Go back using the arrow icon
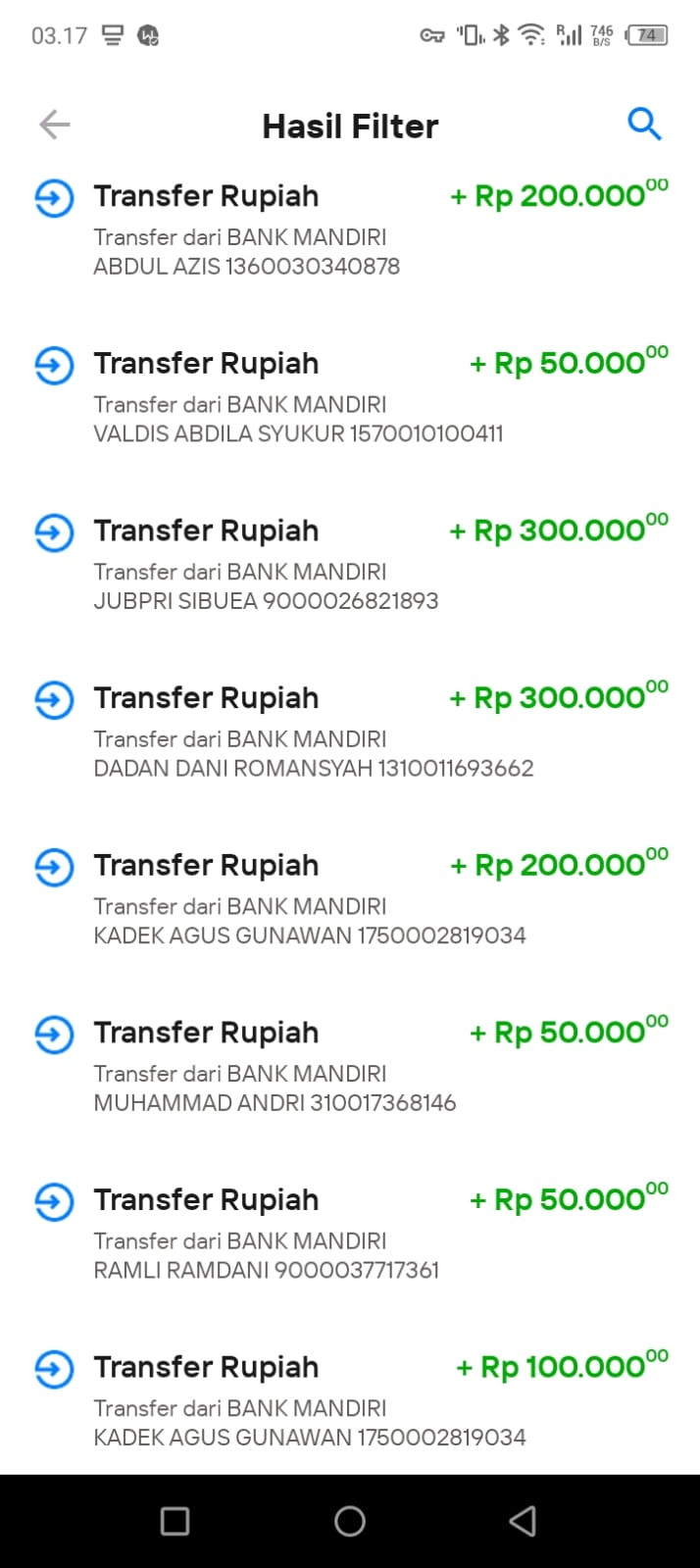This screenshot has width=700, height=1568. click(x=55, y=125)
